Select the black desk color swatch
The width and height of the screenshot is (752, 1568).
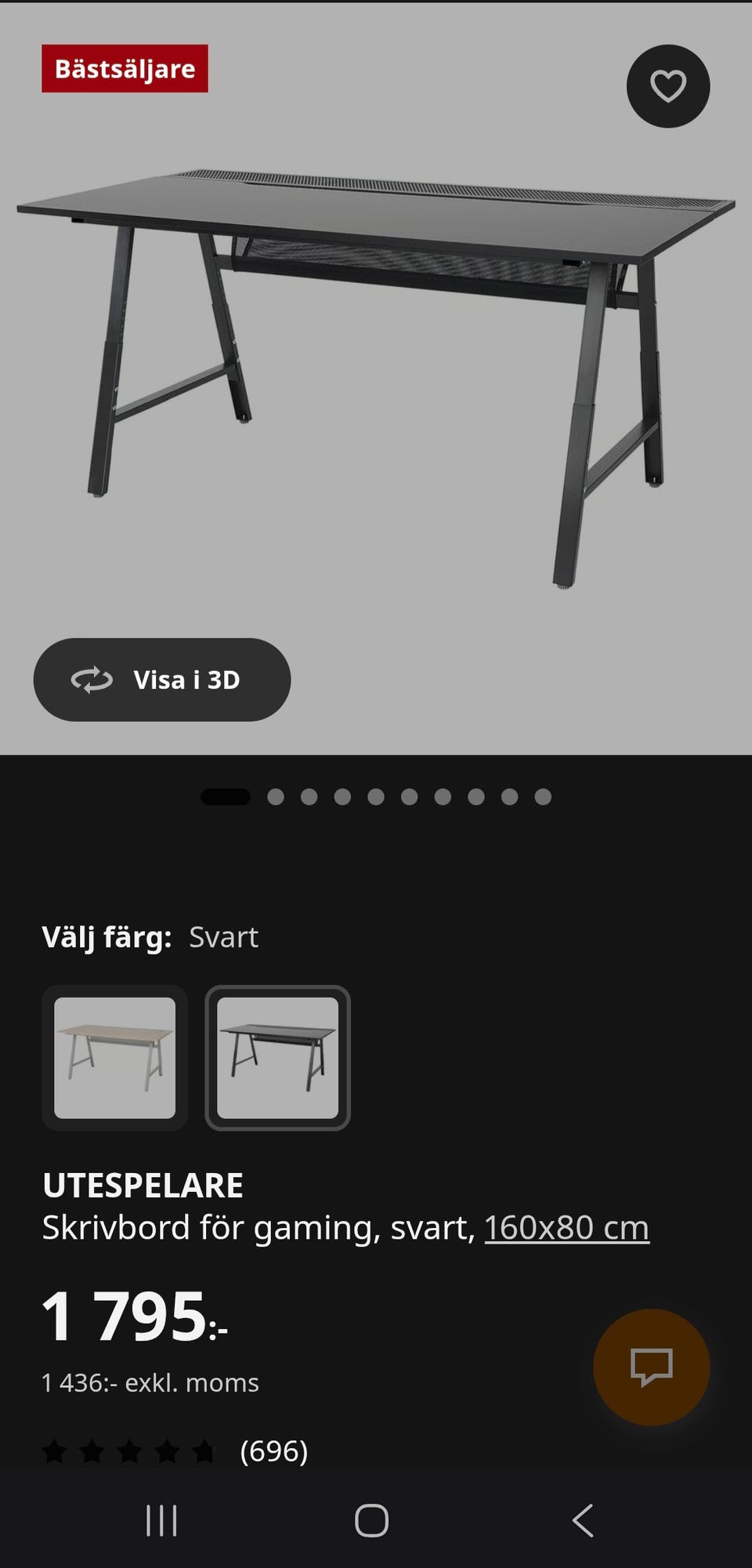click(277, 1058)
